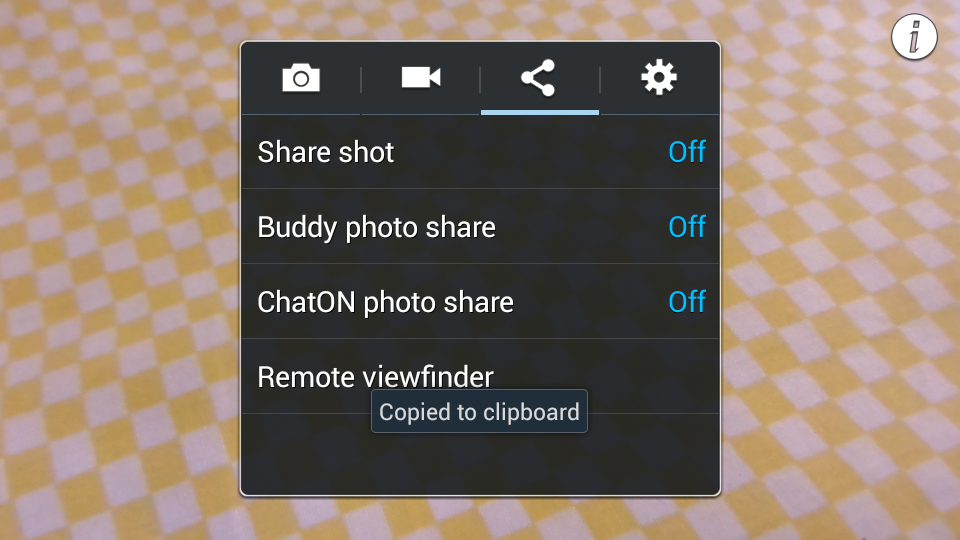This screenshot has width=960, height=540.
Task: Select the share settings tab
Action: [x=539, y=78]
